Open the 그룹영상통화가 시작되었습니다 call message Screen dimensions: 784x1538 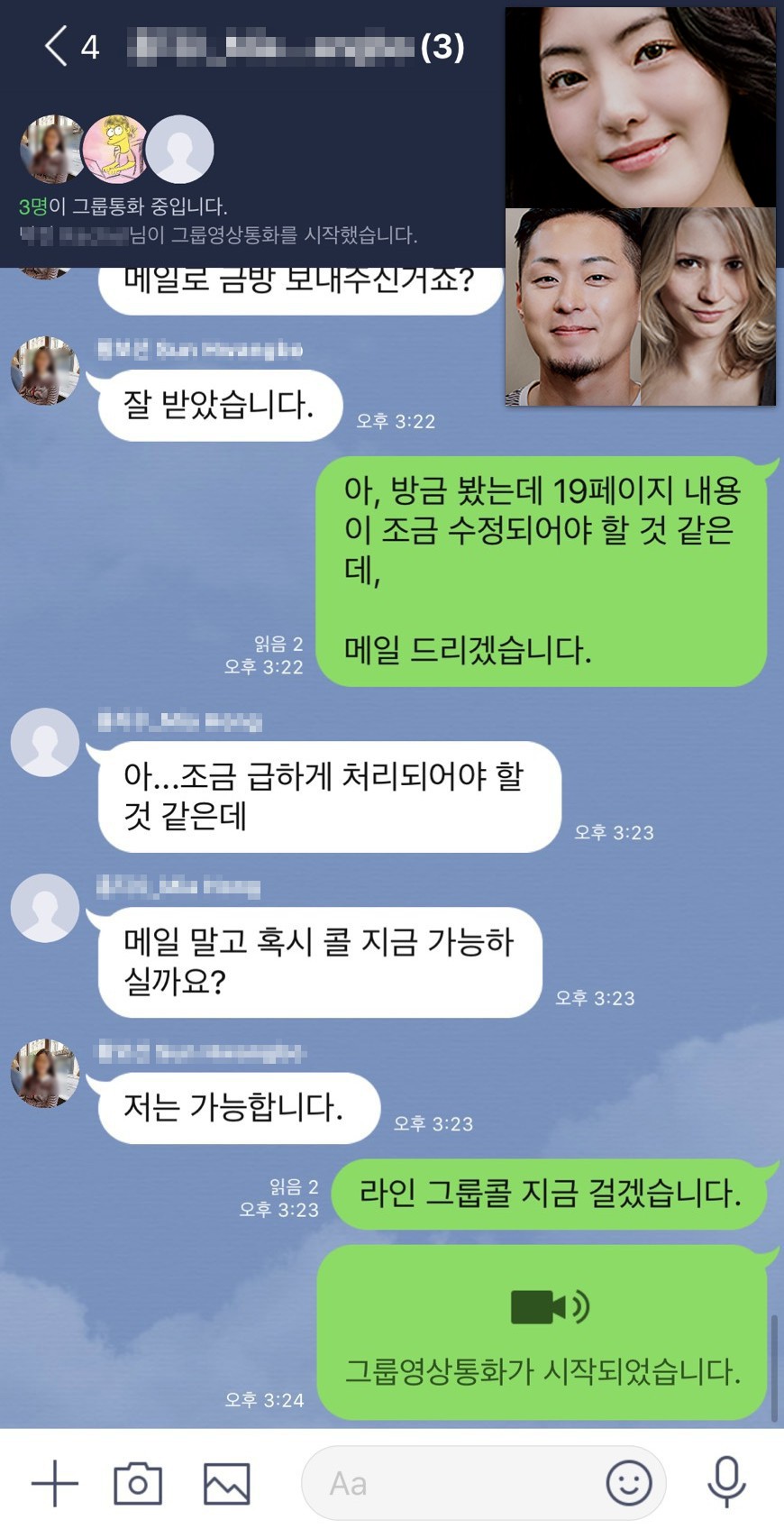(543, 1333)
